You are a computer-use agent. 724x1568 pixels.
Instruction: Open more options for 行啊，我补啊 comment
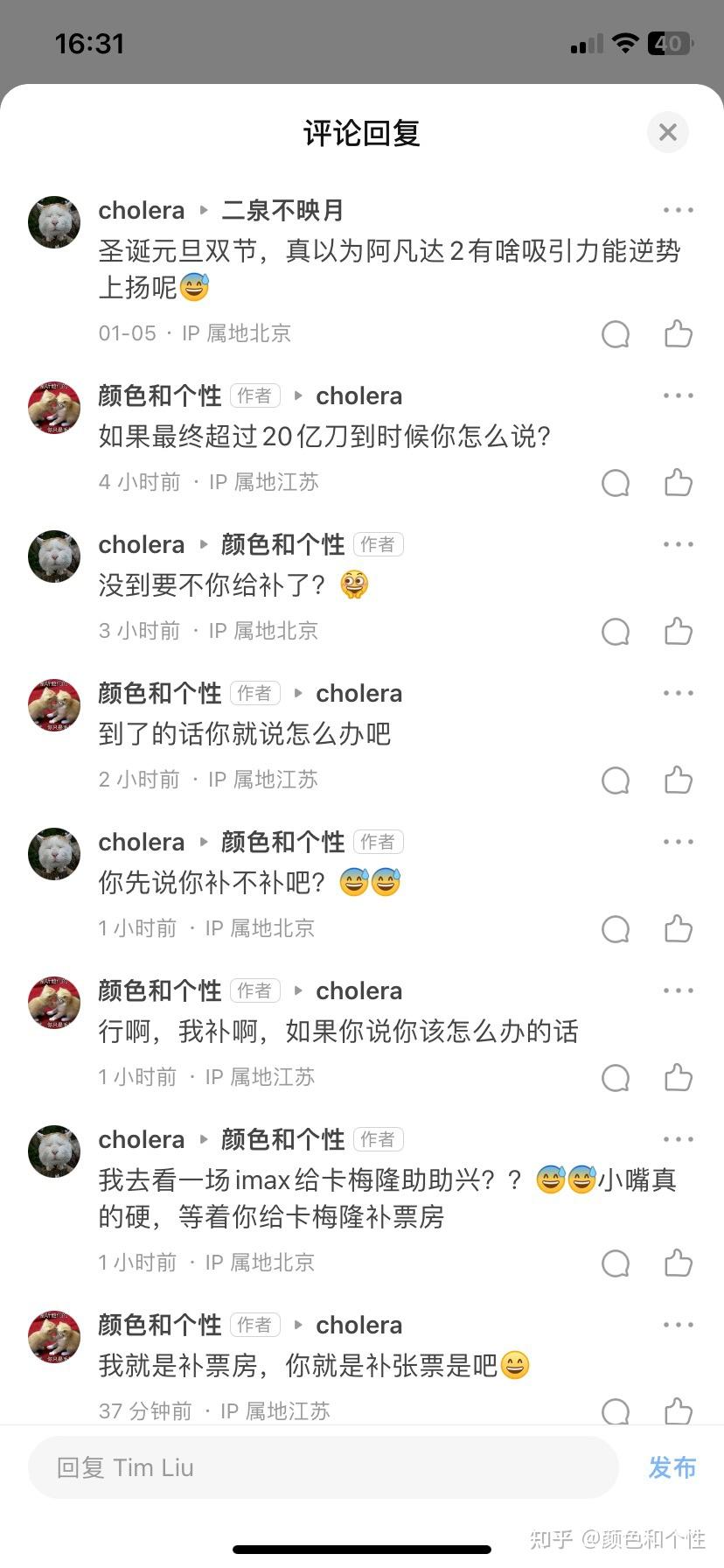679,990
